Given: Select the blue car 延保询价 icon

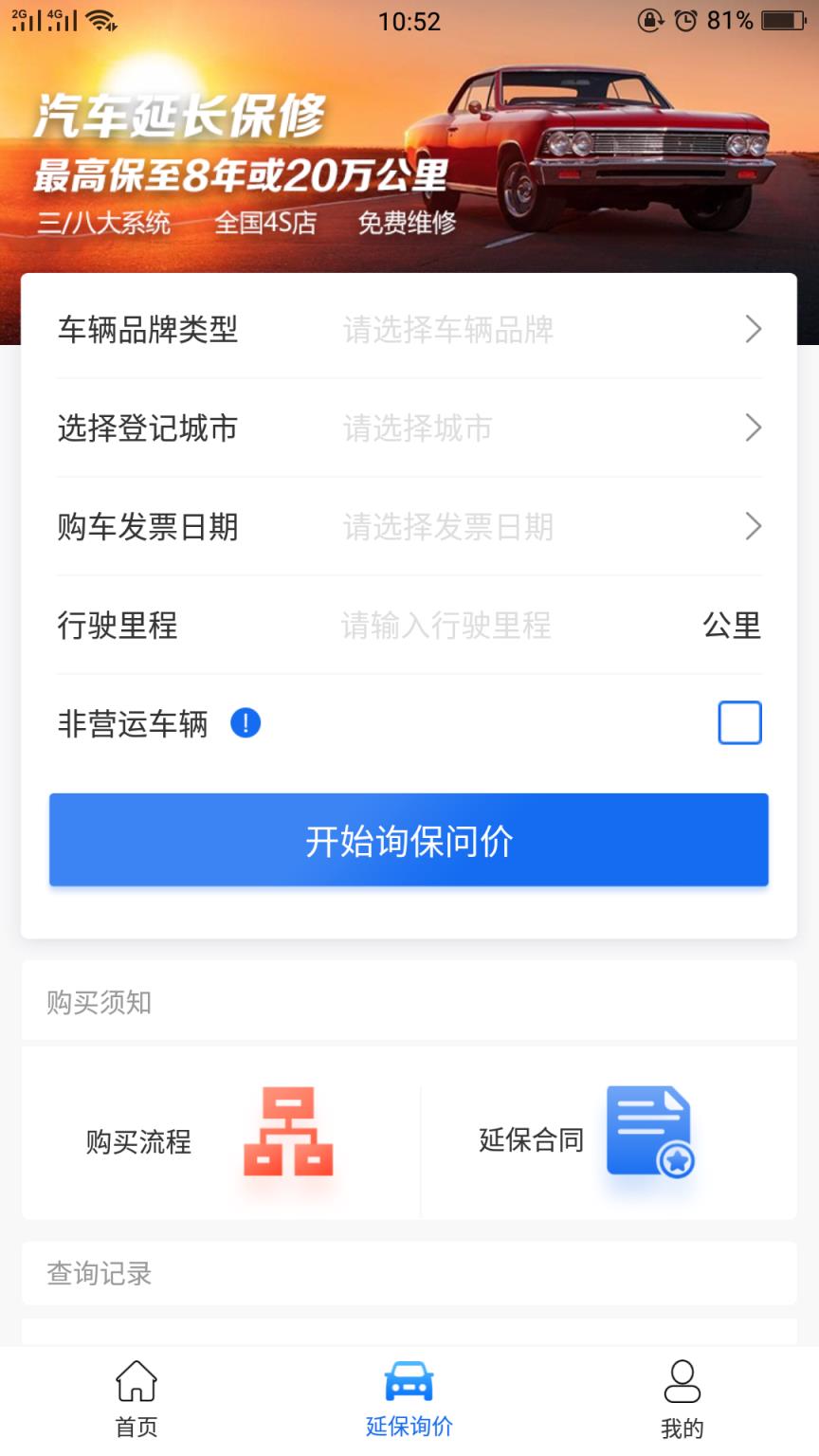Looking at the screenshot, I should [x=409, y=1383].
